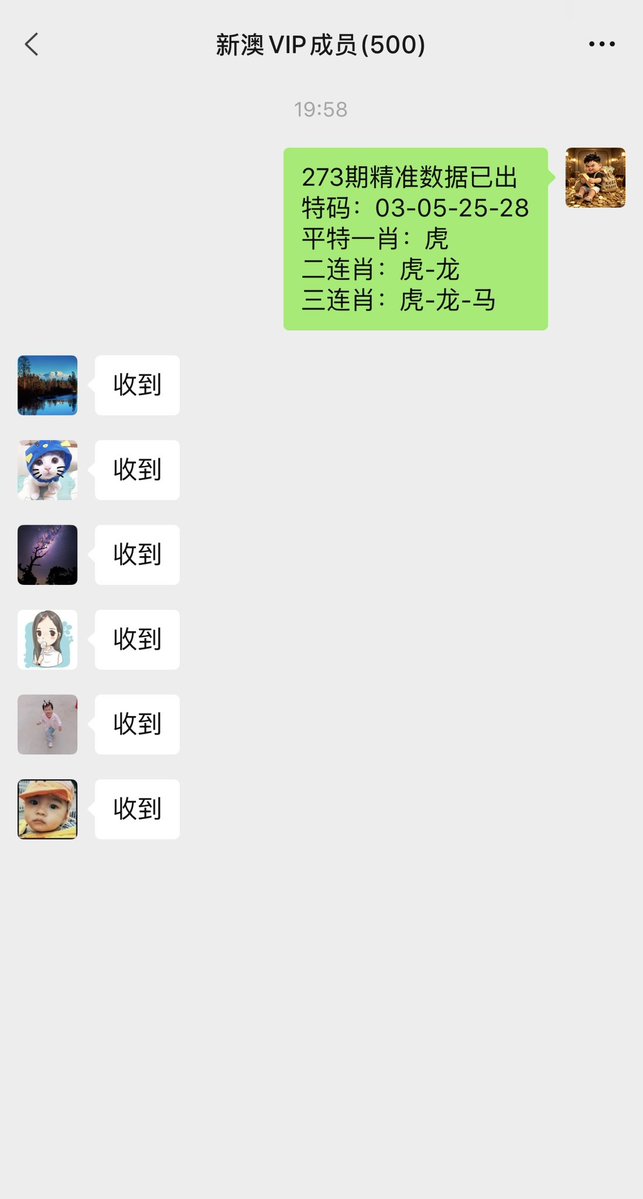
Task: Tap the avatar of the toddler standing
Action: click(x=47, y=725)
